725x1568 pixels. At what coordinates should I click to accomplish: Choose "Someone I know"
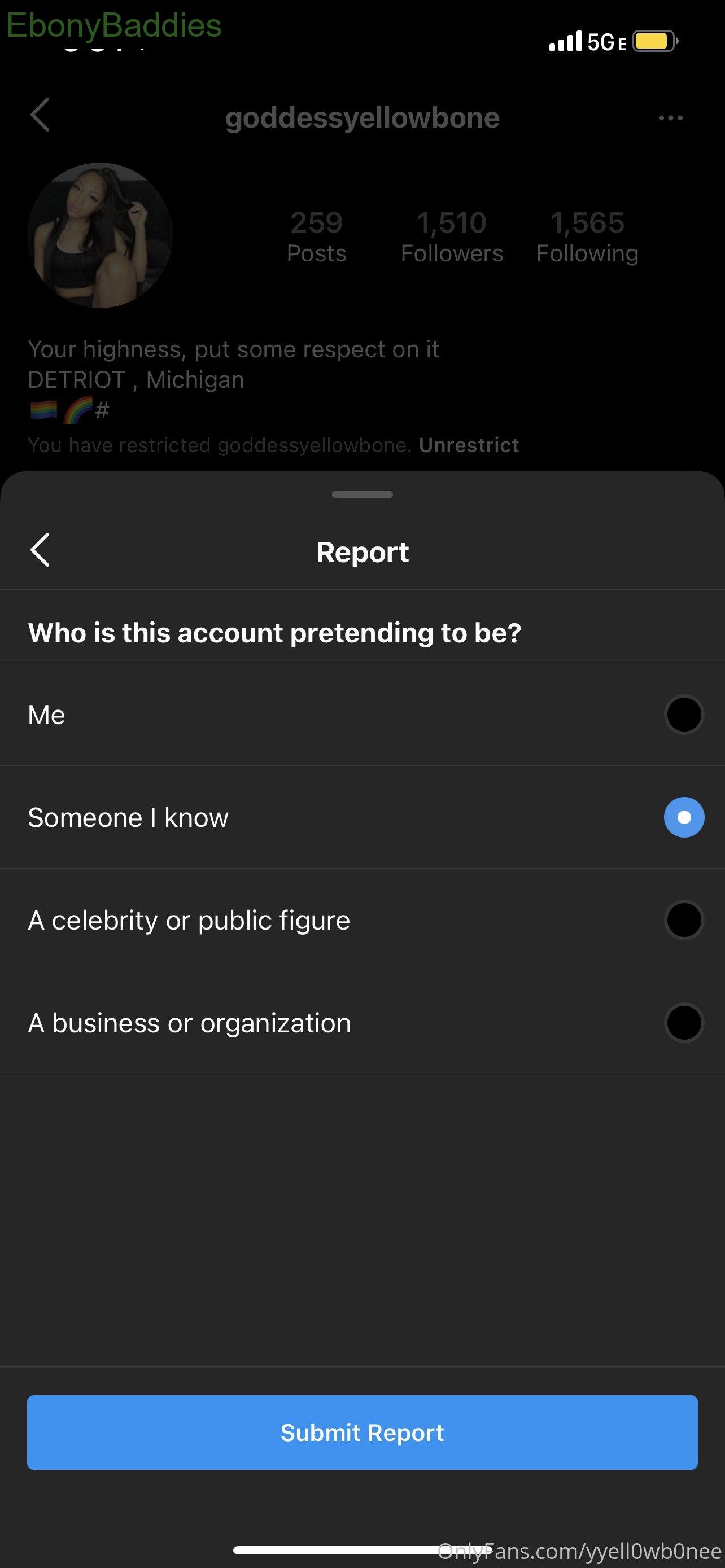coord(362,817)
